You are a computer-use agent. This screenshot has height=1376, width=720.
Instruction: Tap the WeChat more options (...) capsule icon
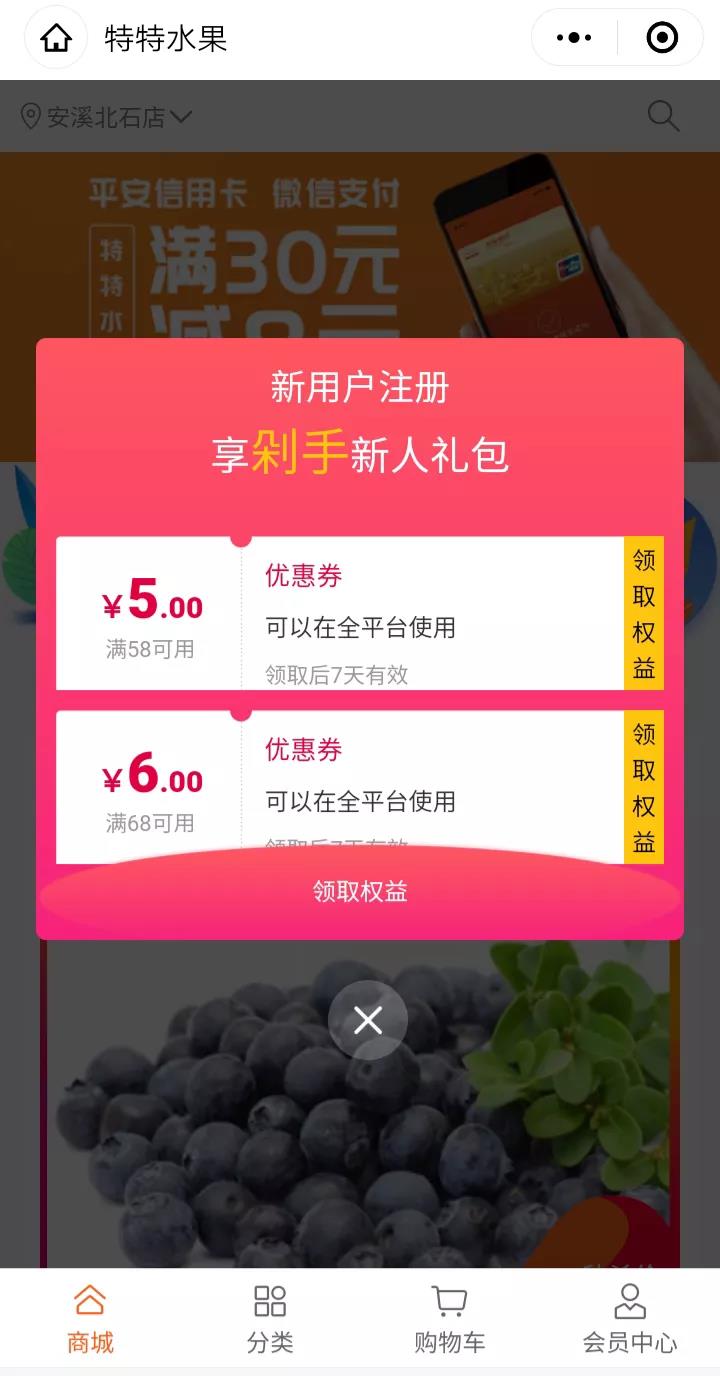tap(573, 37)
